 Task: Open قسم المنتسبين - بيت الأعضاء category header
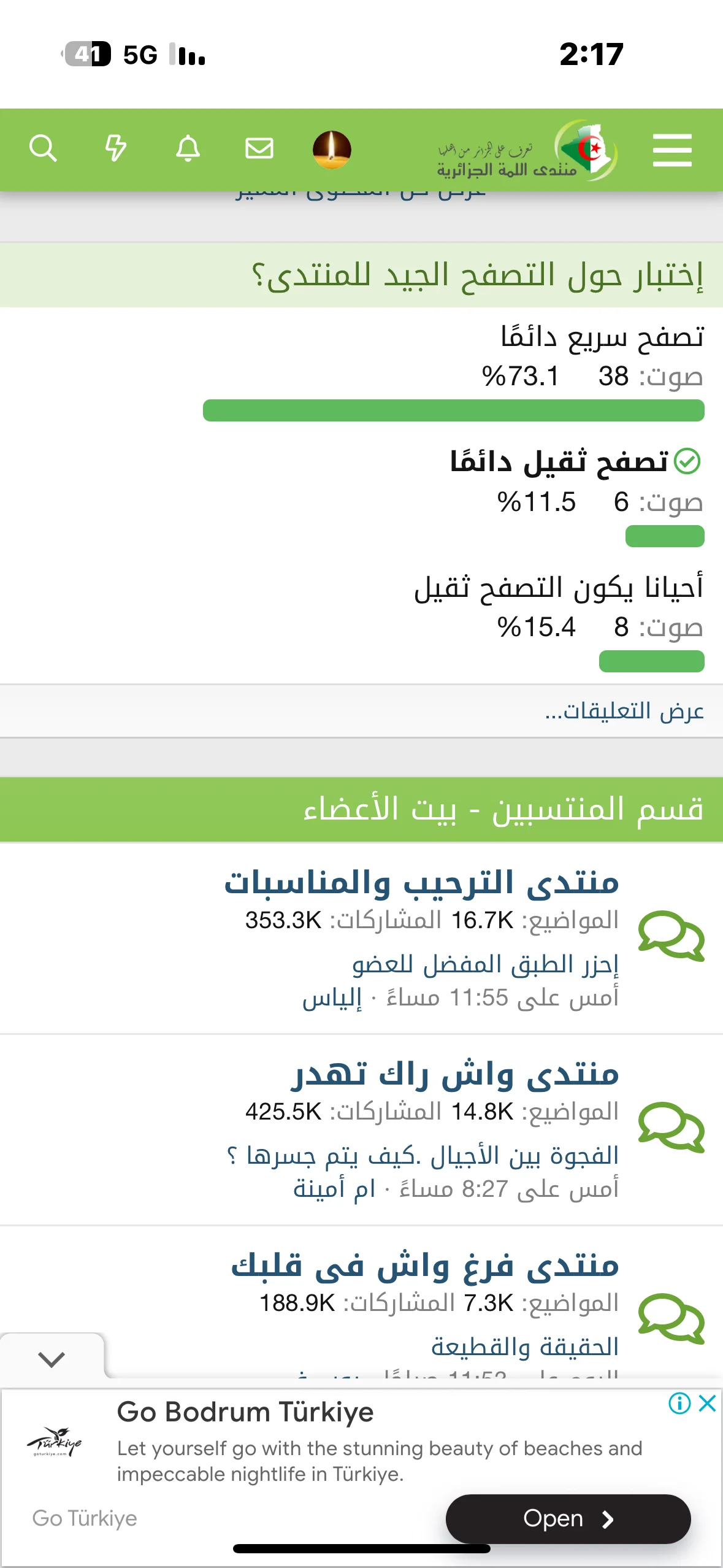coord(503,809)
